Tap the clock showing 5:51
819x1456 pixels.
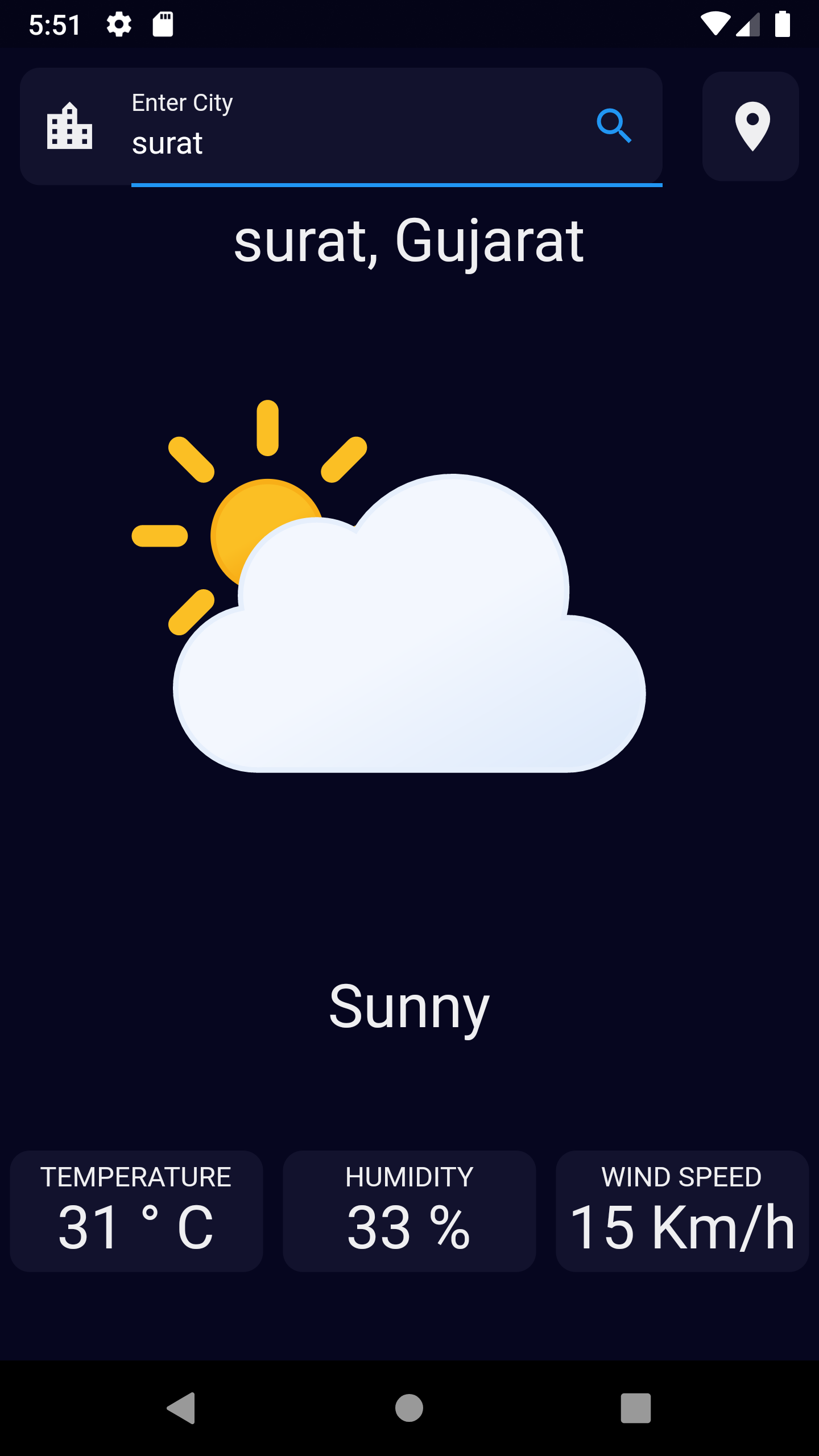pos(54,24)
